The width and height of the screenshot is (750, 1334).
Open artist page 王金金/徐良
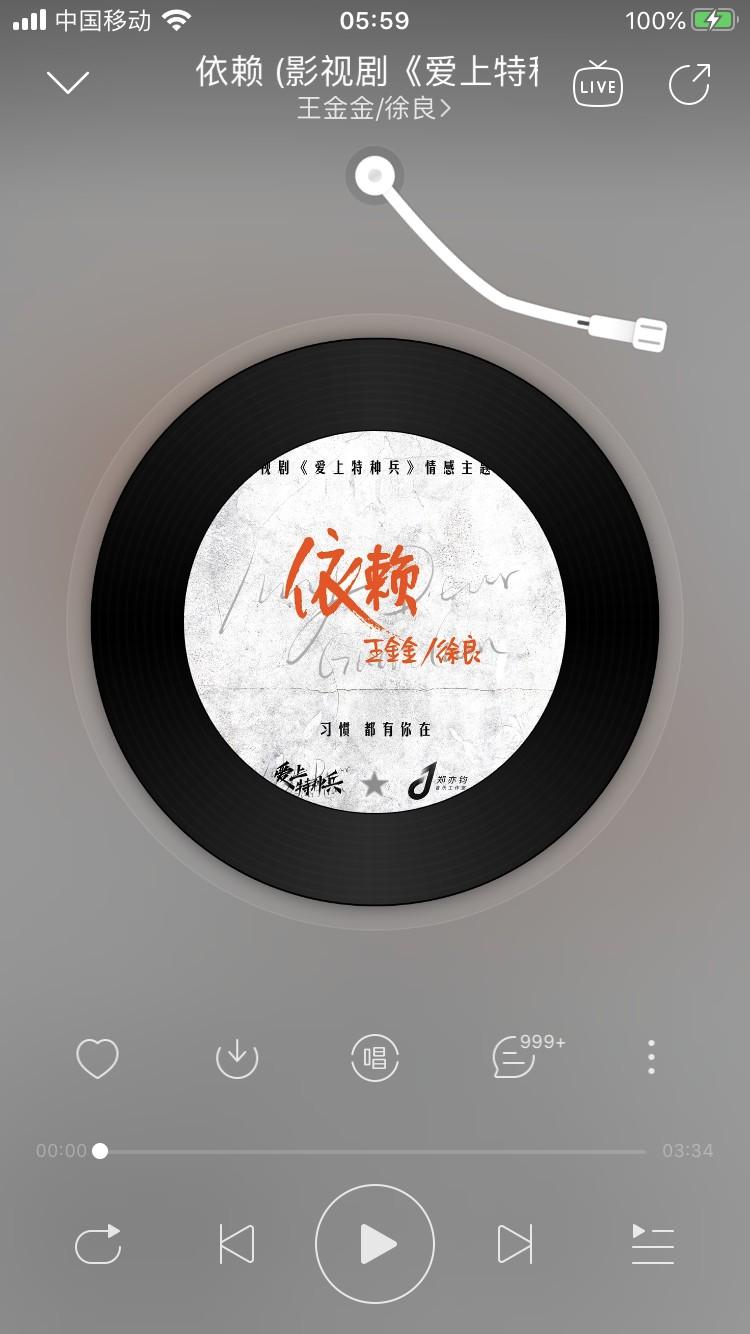[374, 108]
